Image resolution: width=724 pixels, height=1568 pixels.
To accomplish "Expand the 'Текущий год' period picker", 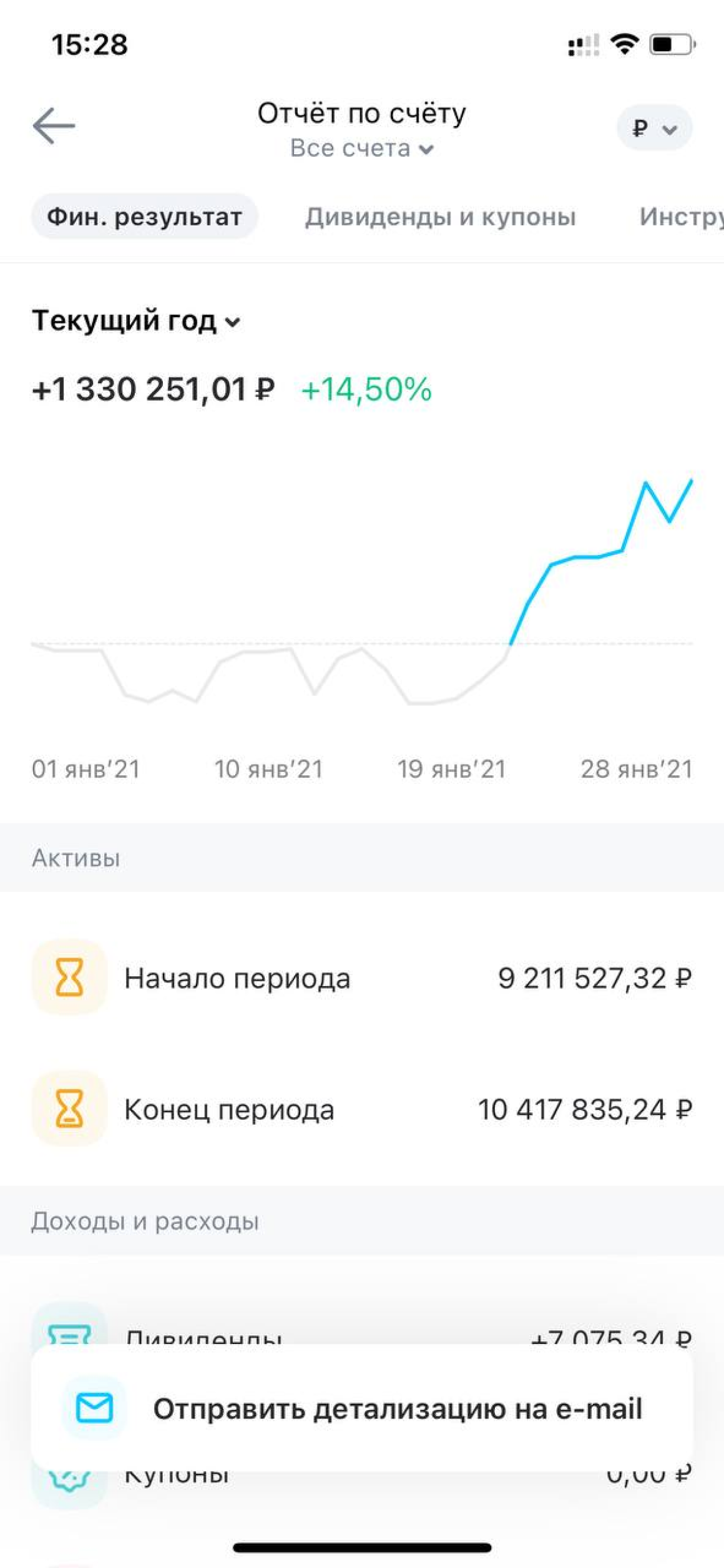I will (x=136, y=321).
